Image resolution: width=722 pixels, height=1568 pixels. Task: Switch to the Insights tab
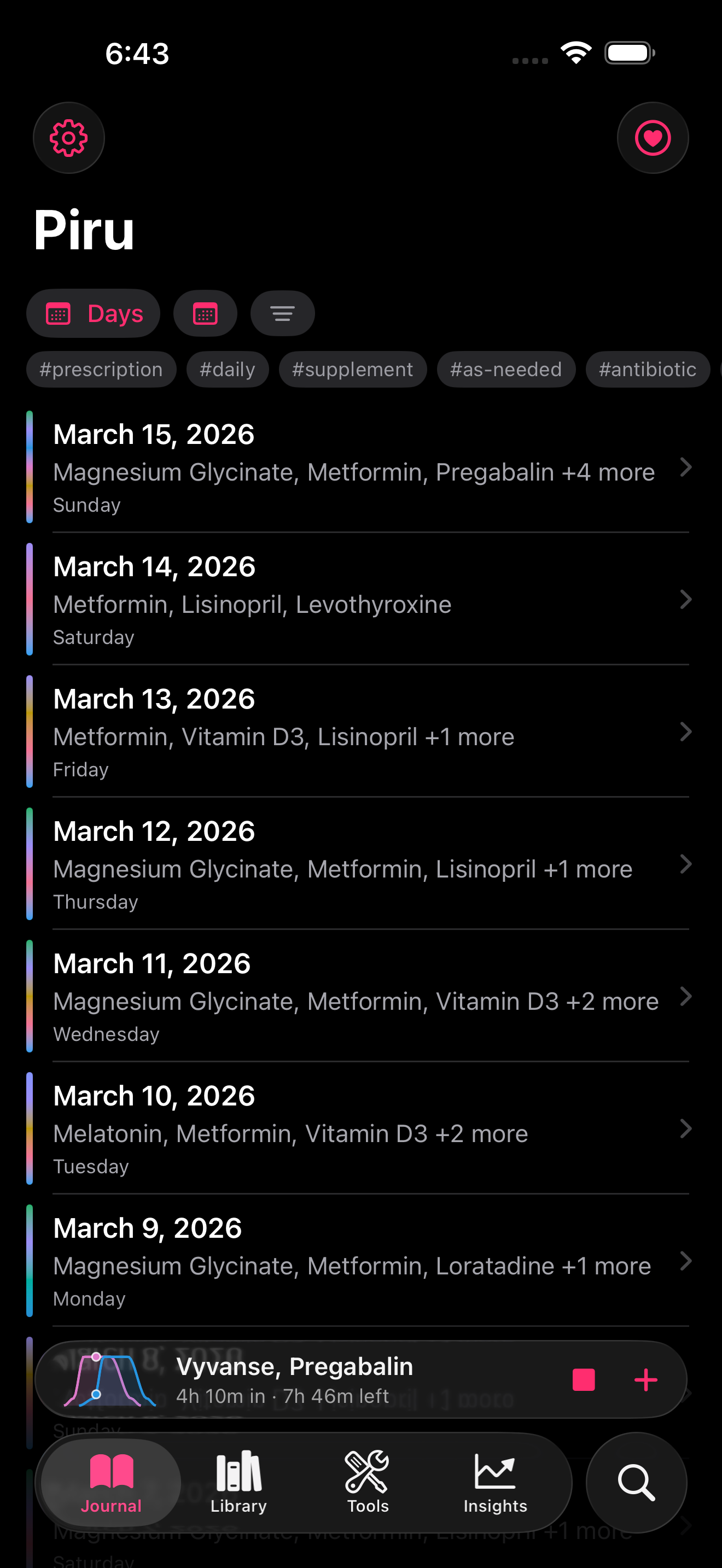pyautogui.click(x=495, y=1482)
